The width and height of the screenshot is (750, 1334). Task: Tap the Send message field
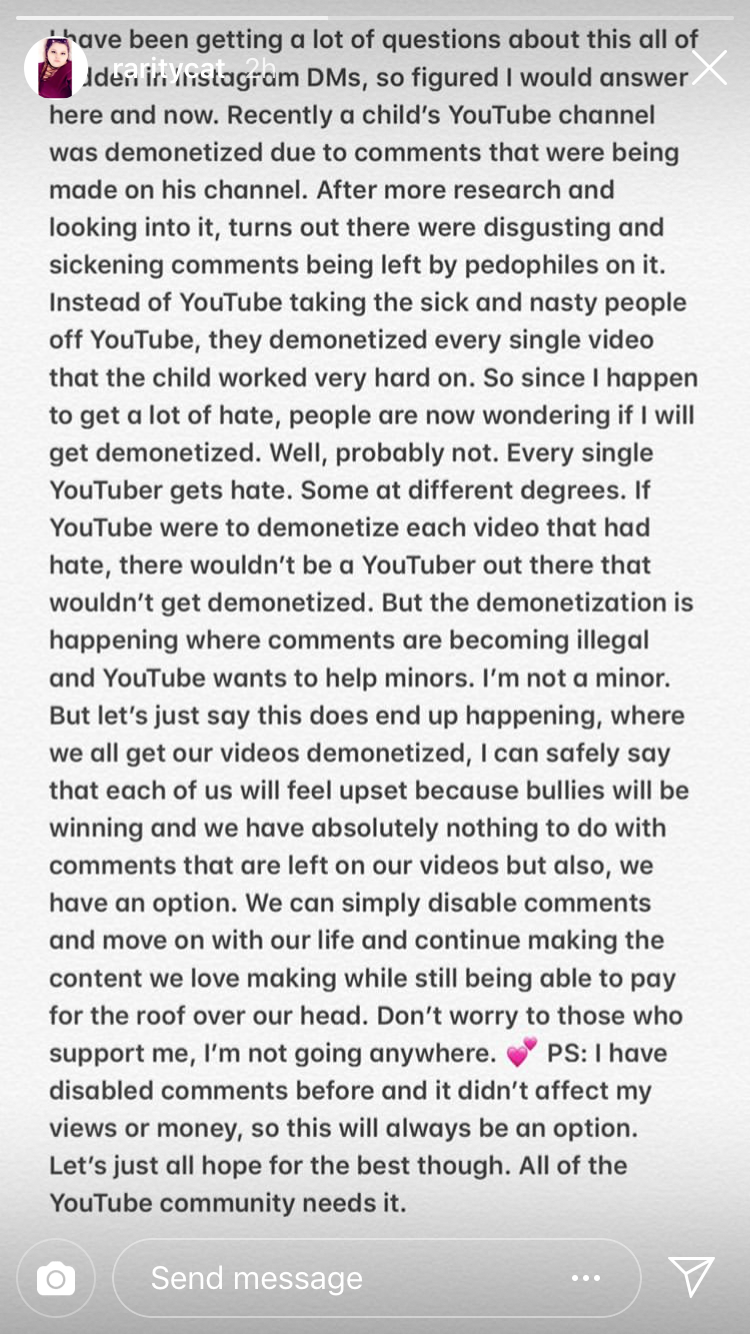pos(376,1278)
